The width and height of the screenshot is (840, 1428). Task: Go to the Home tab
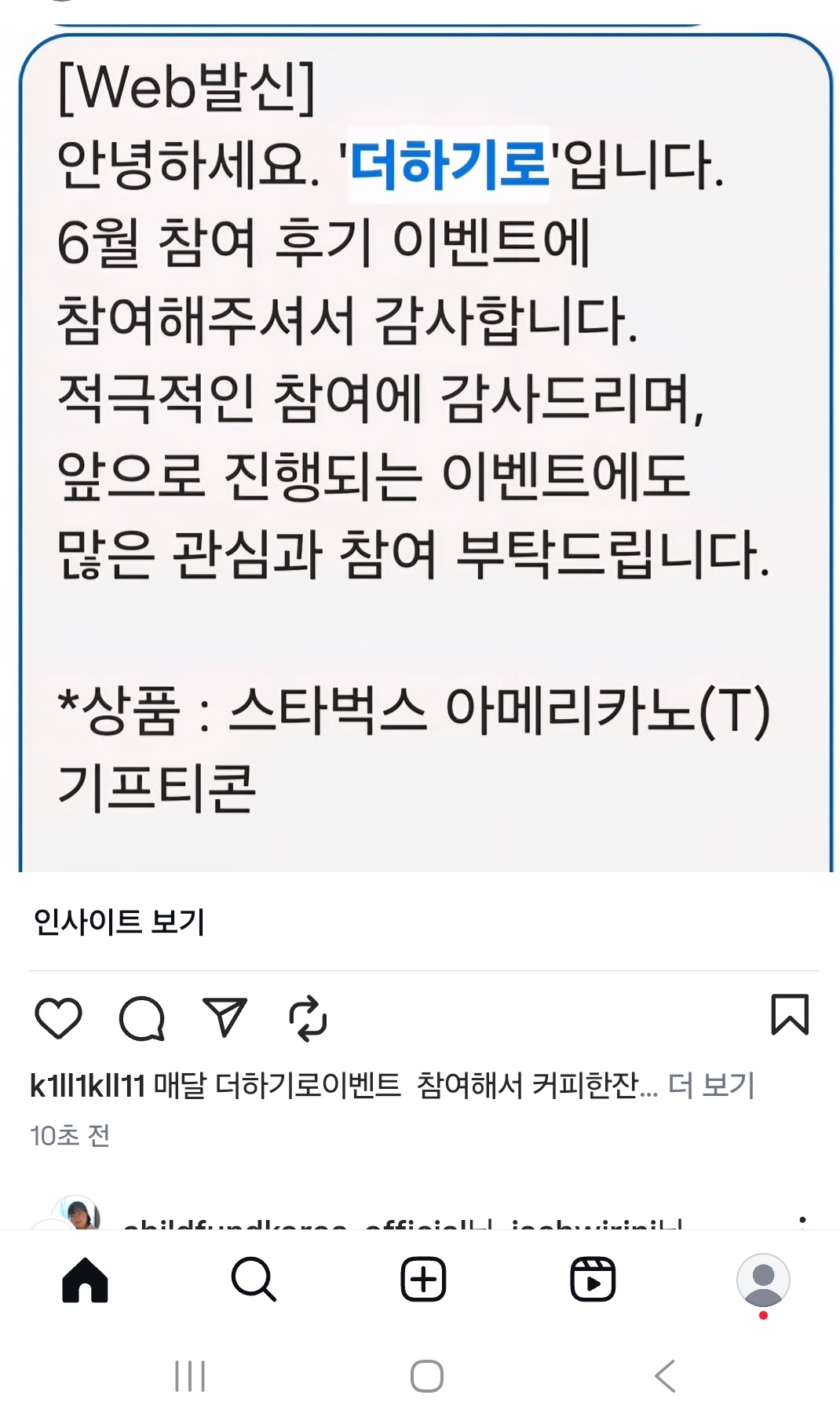(x=85, y=1280)
